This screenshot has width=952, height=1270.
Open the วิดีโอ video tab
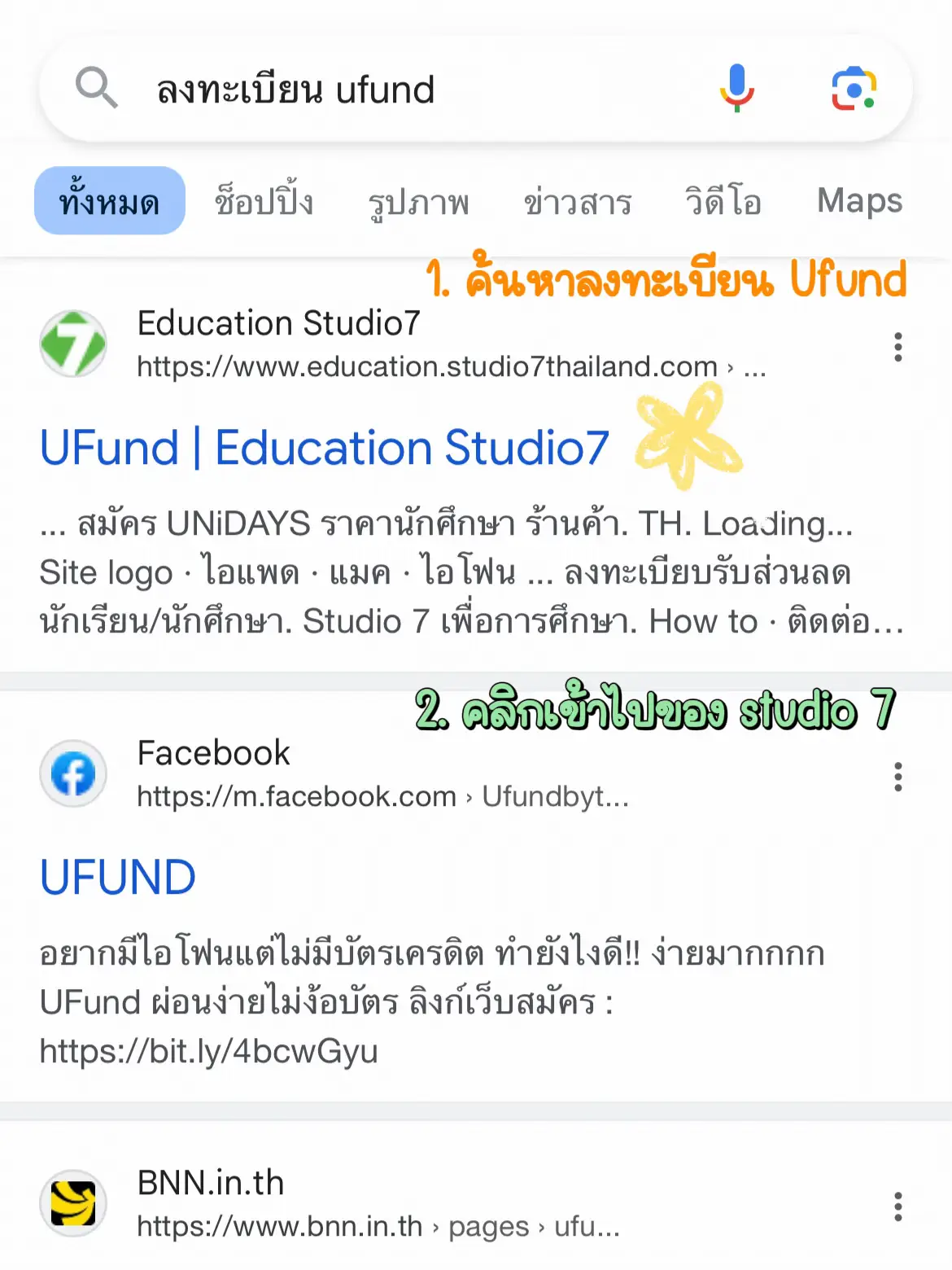(x=723, y=201)
